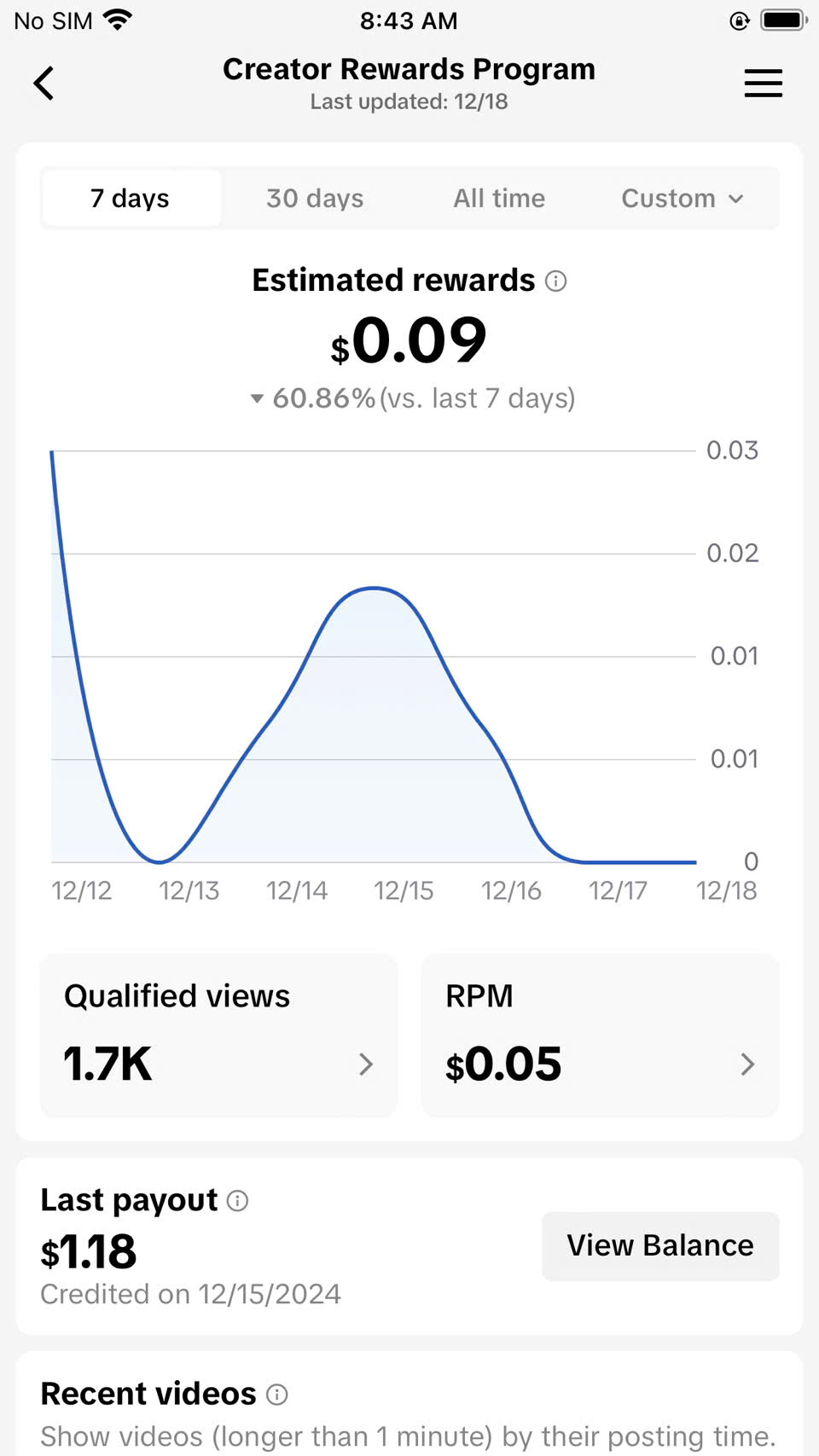Tap the info icon beside Estimated rewards
The height and width of the screenshot is (1456, 819).
pyautogui.click(x=556, y=281)
